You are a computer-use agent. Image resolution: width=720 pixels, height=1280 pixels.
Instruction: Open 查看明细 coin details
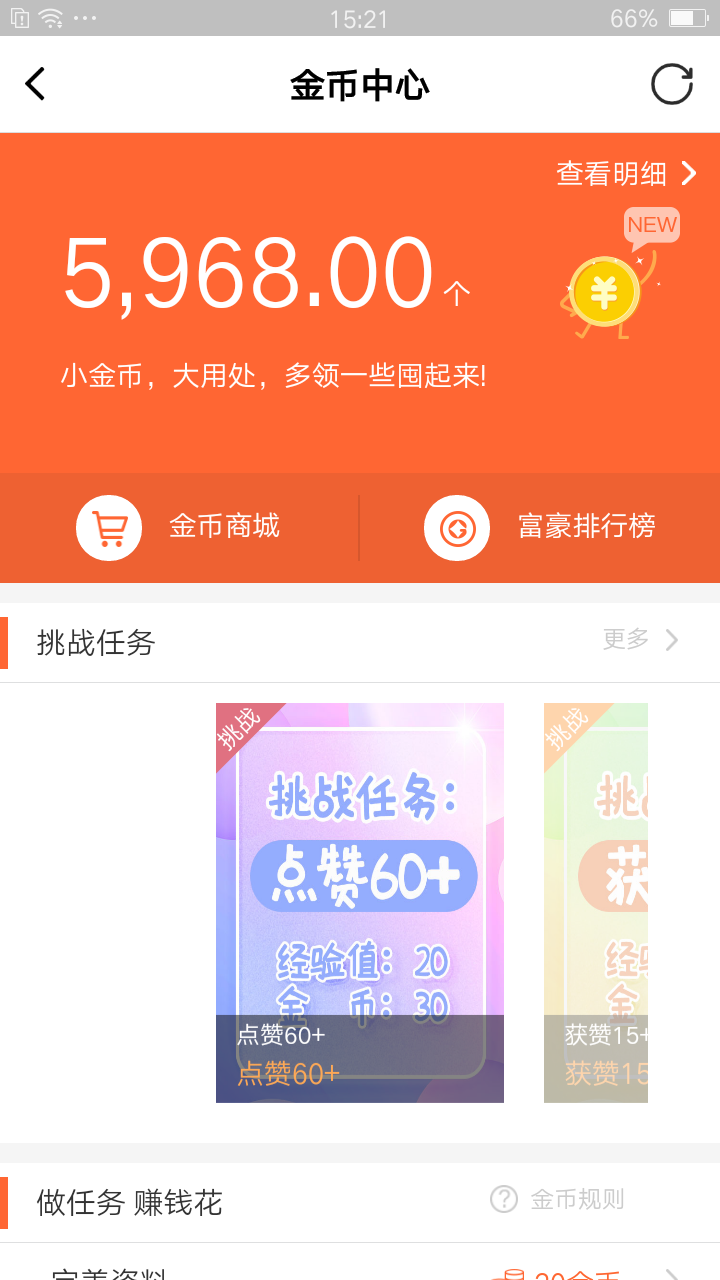click(625, 174)
